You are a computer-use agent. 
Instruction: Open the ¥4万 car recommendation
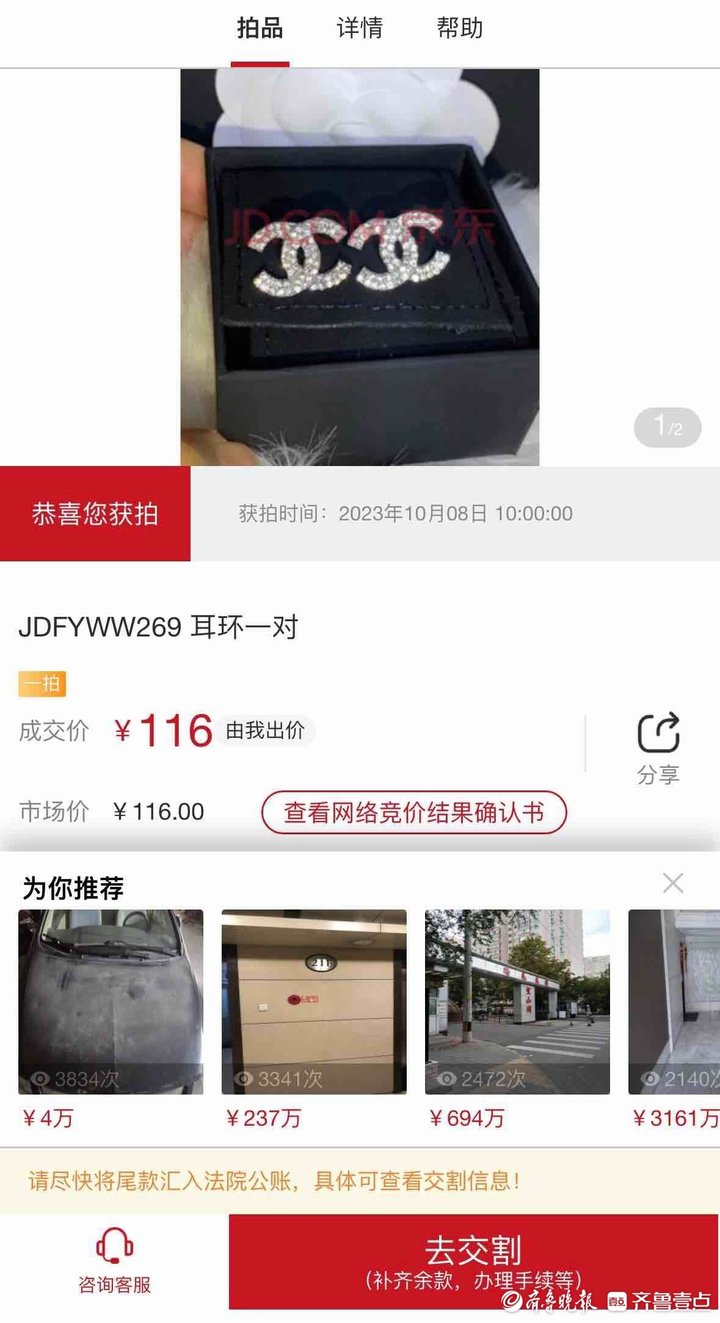coord(111,1000)
